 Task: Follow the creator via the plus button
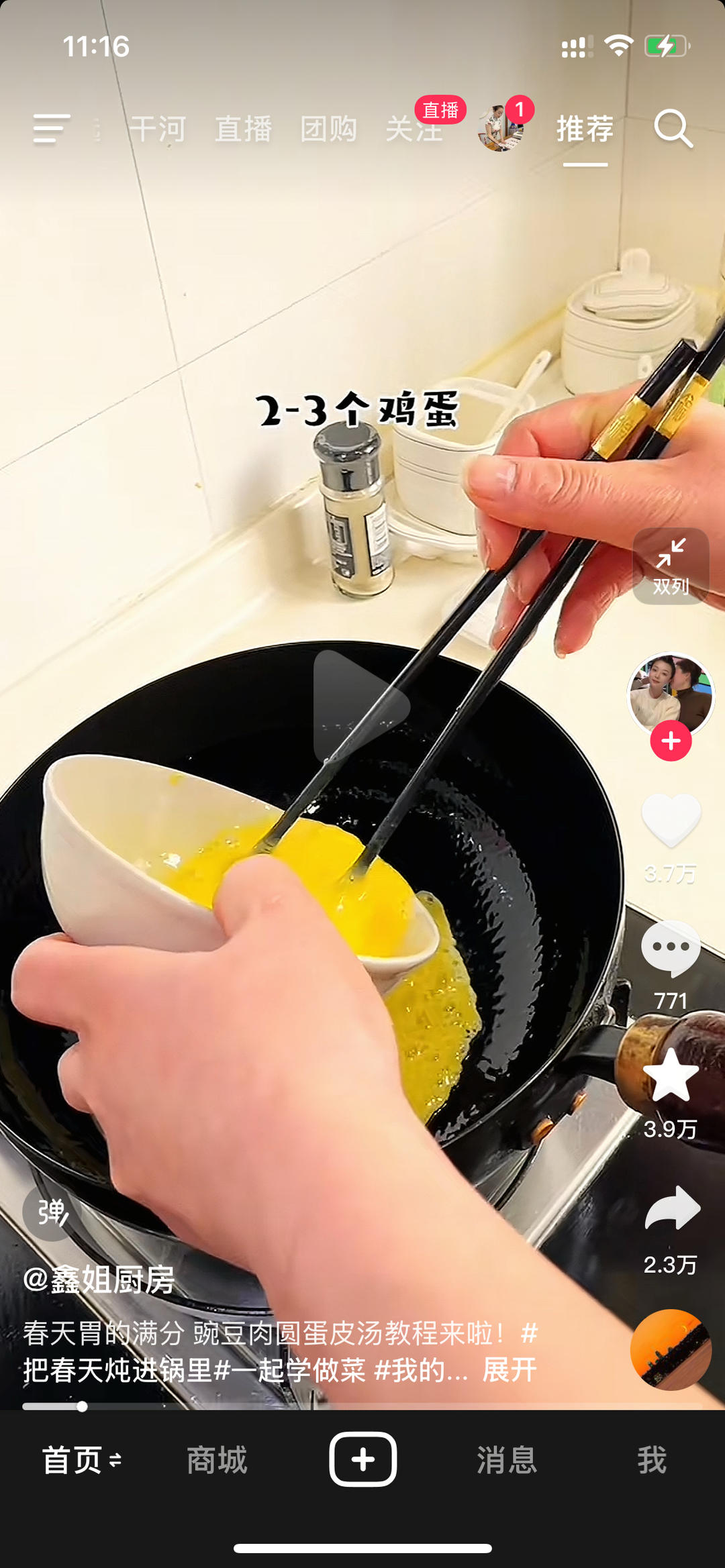(671, 741)
